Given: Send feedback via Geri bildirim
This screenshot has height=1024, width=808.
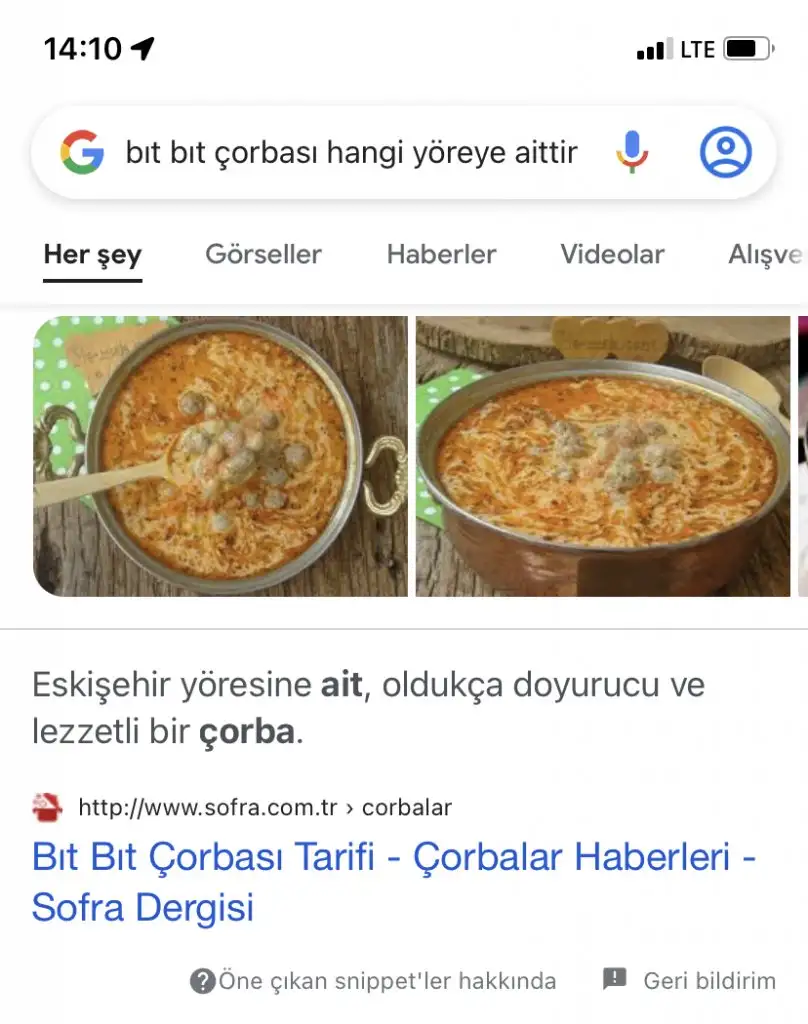Looking at the screenshot, I should coord(690,981).
